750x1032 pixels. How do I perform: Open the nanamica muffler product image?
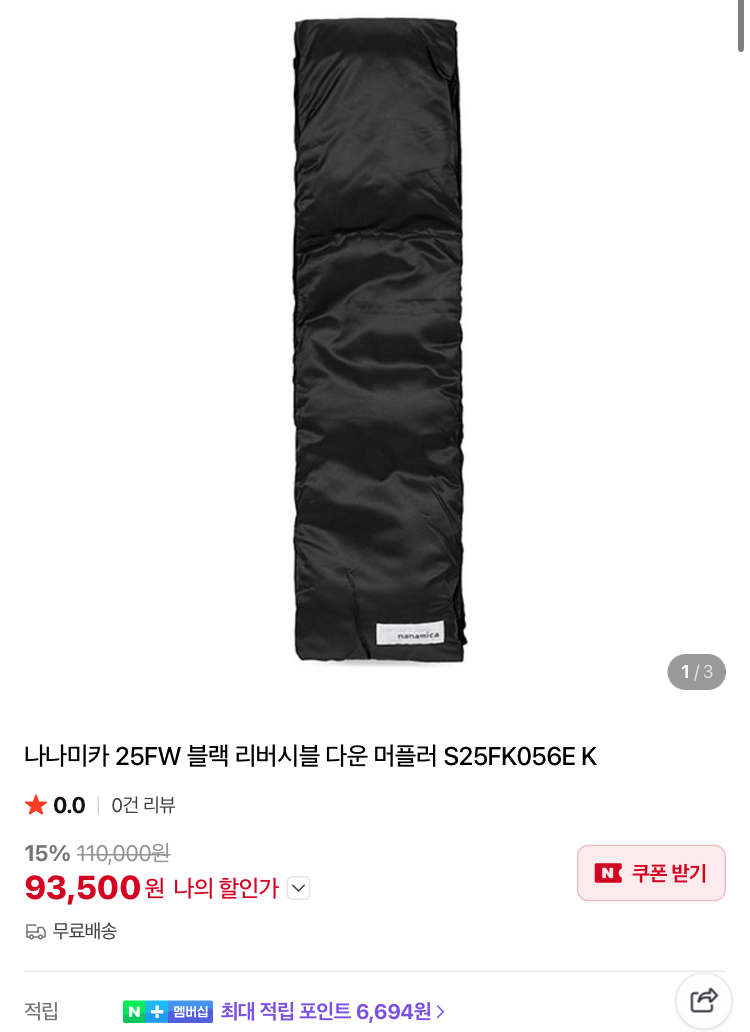pos(381,340)
